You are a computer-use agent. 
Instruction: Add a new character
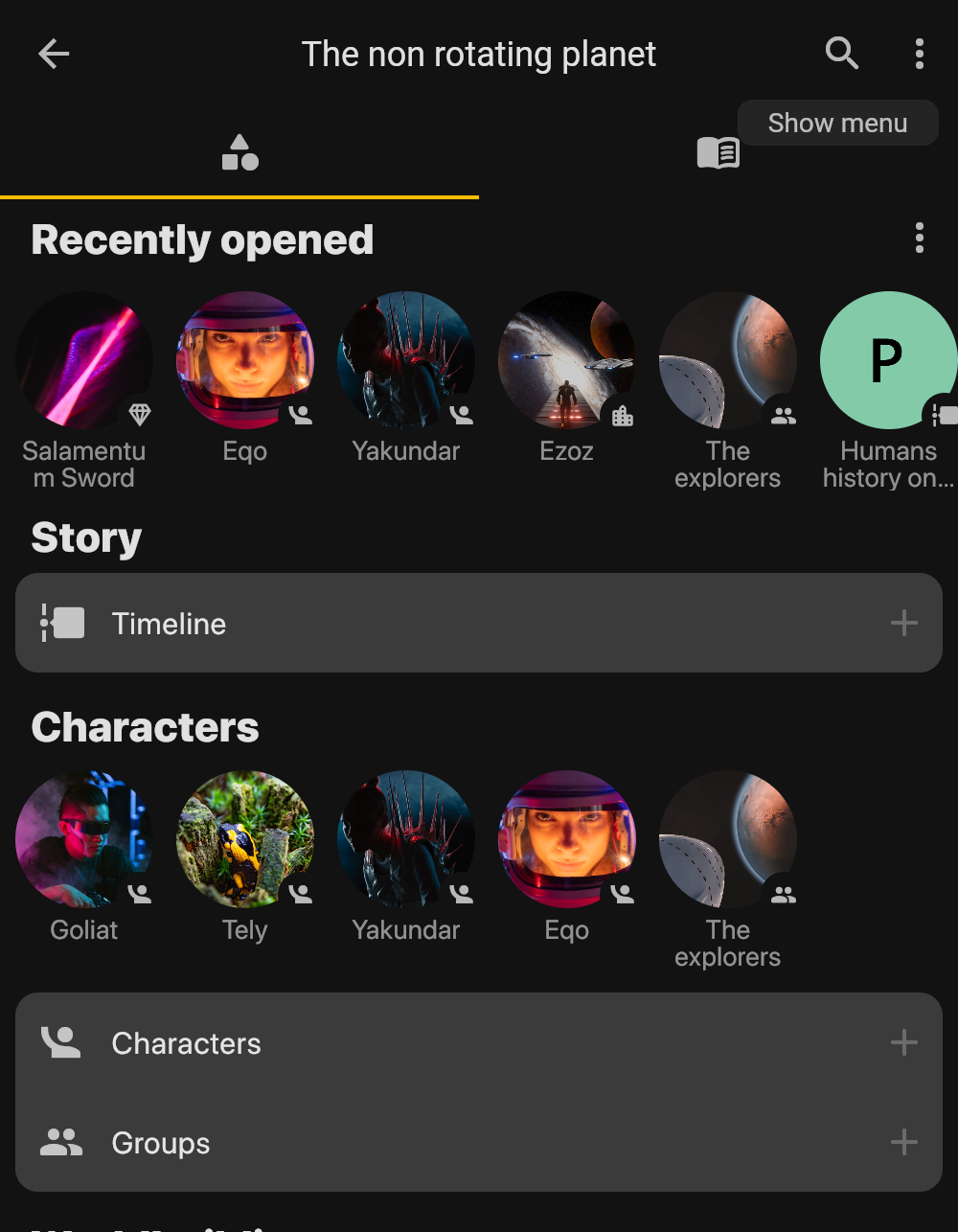click(903, 1043)
